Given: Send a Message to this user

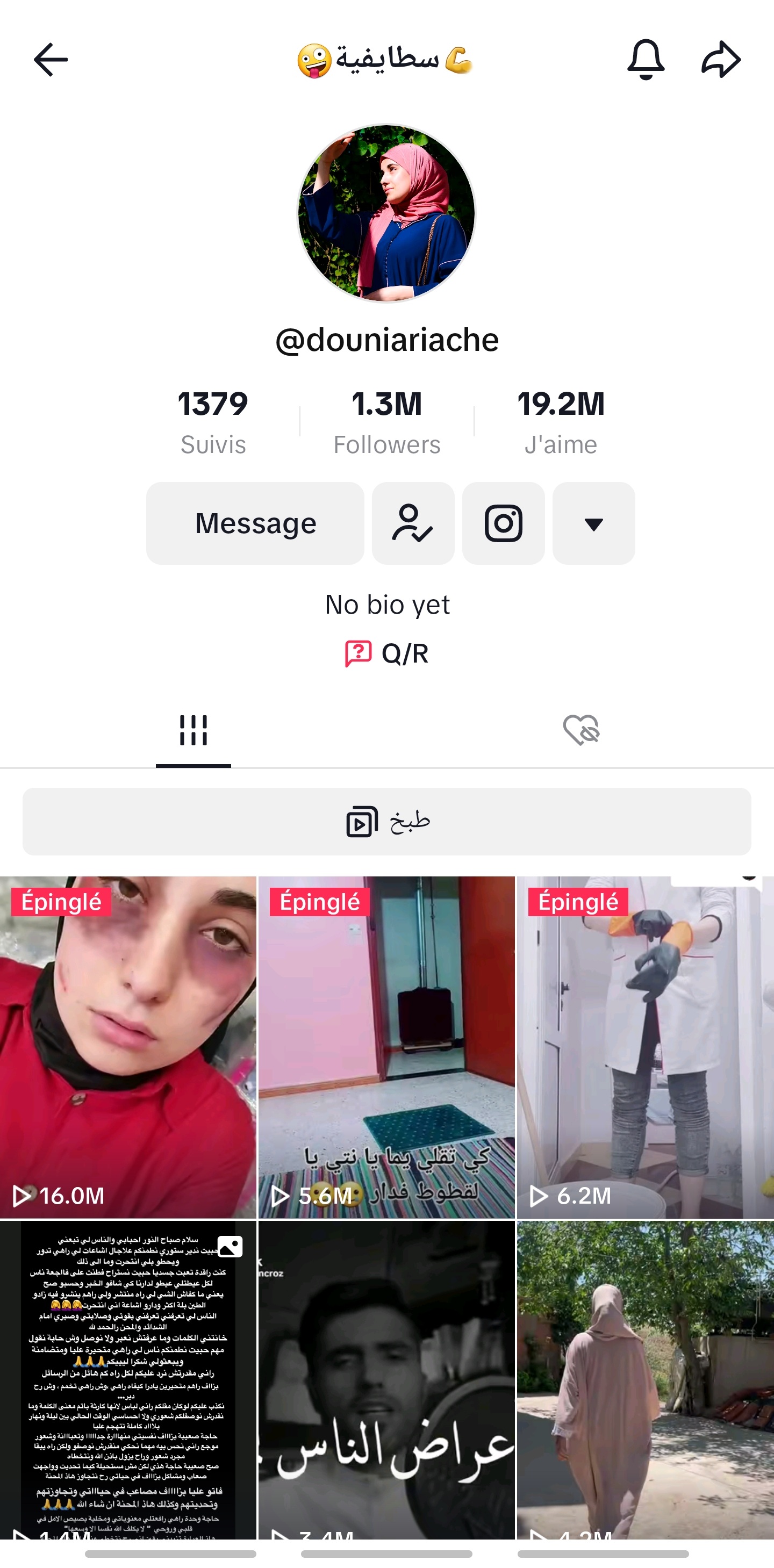Looking at the screenshot, I should coord(255,523).
